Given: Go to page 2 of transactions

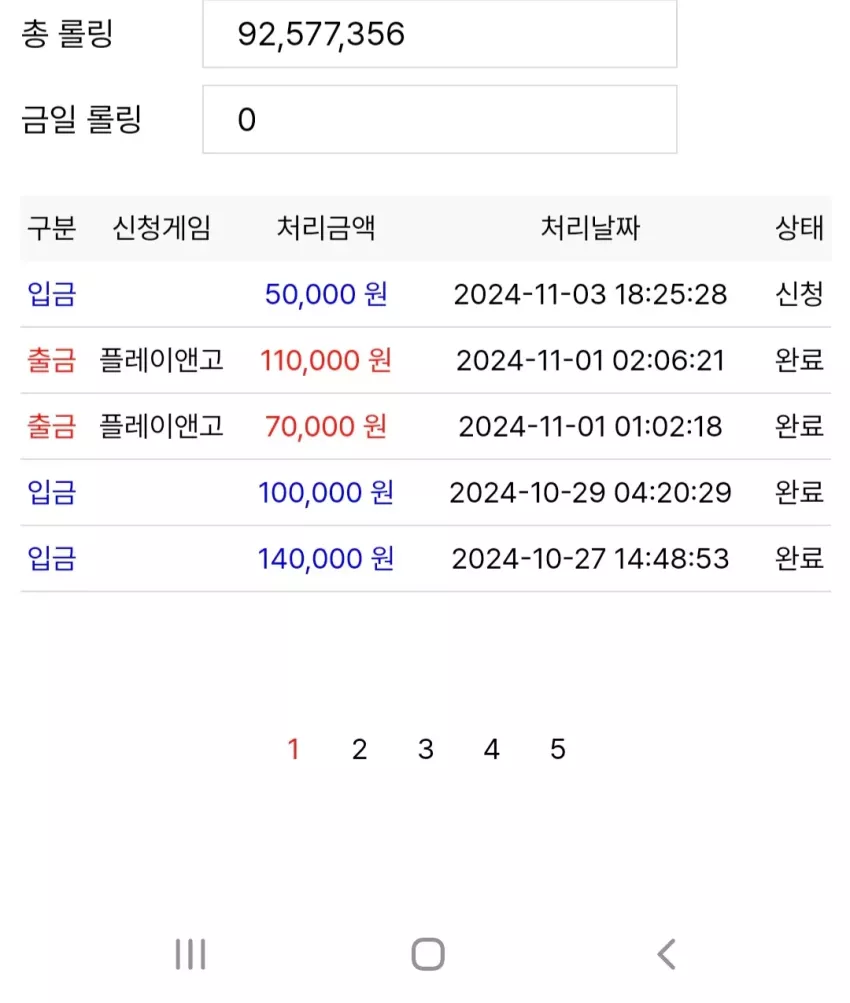Looking at the screenshot, I should pyautogui.click(x=359, y=749).
